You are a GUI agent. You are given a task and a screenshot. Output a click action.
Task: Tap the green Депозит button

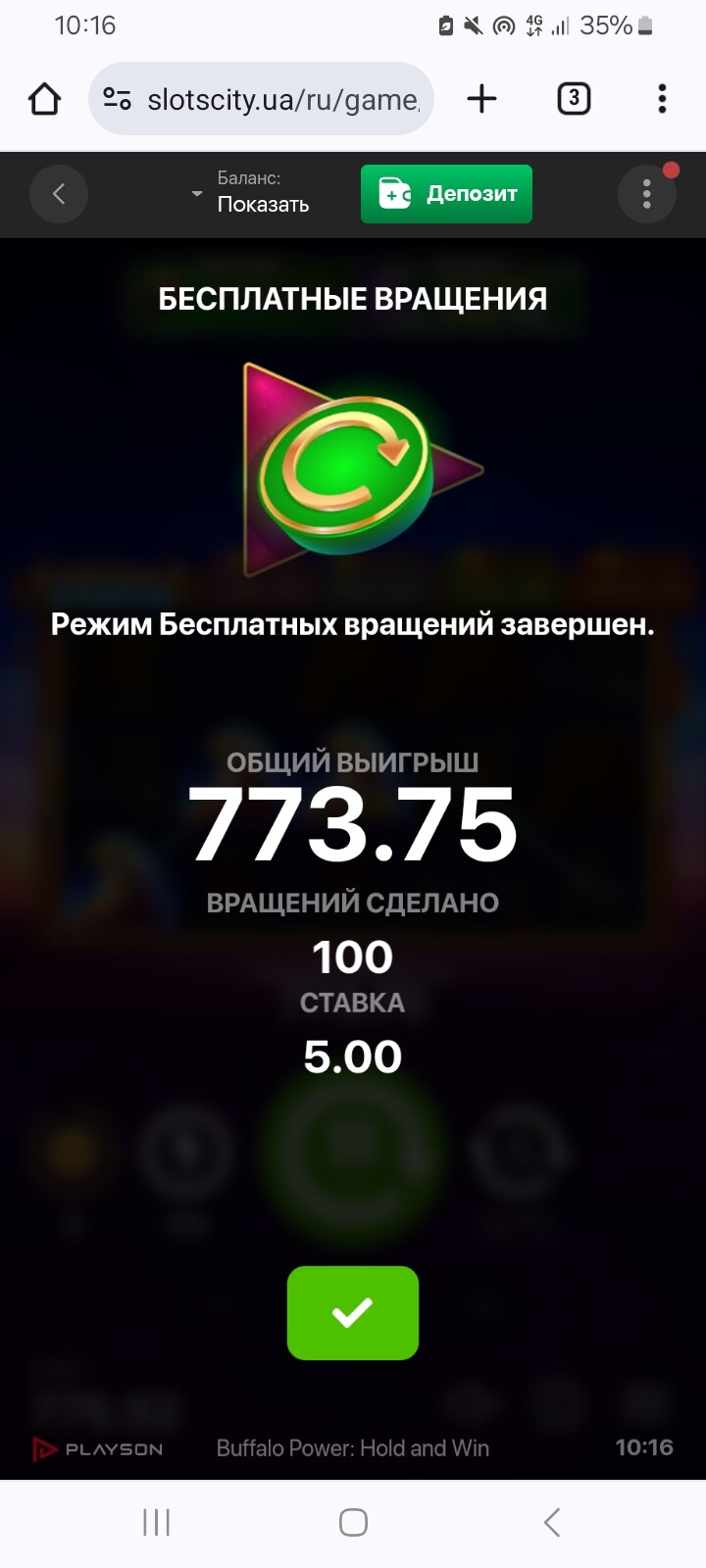(446, 194)
